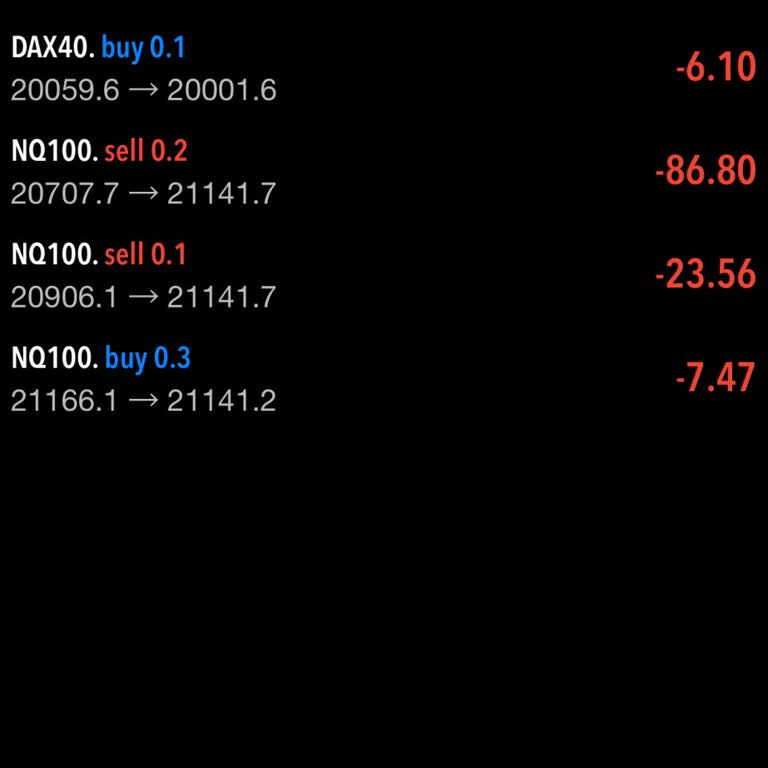Select the NQ100 sell 0.1 position

(384, 275)
